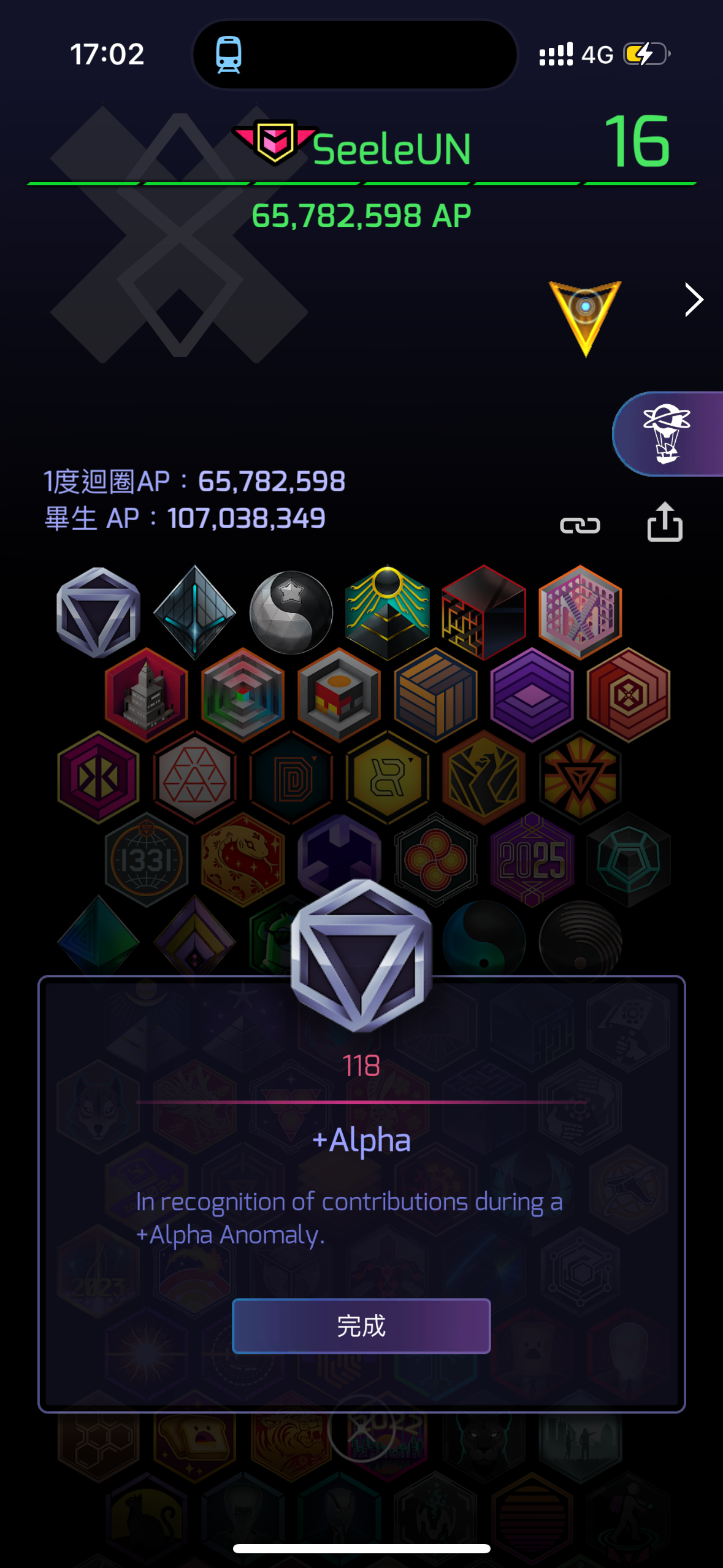Image resolution: width=723 pixels, height=1568 pixels.
Task: Open the hot-air balloon side panel
Action: point(667,434)
